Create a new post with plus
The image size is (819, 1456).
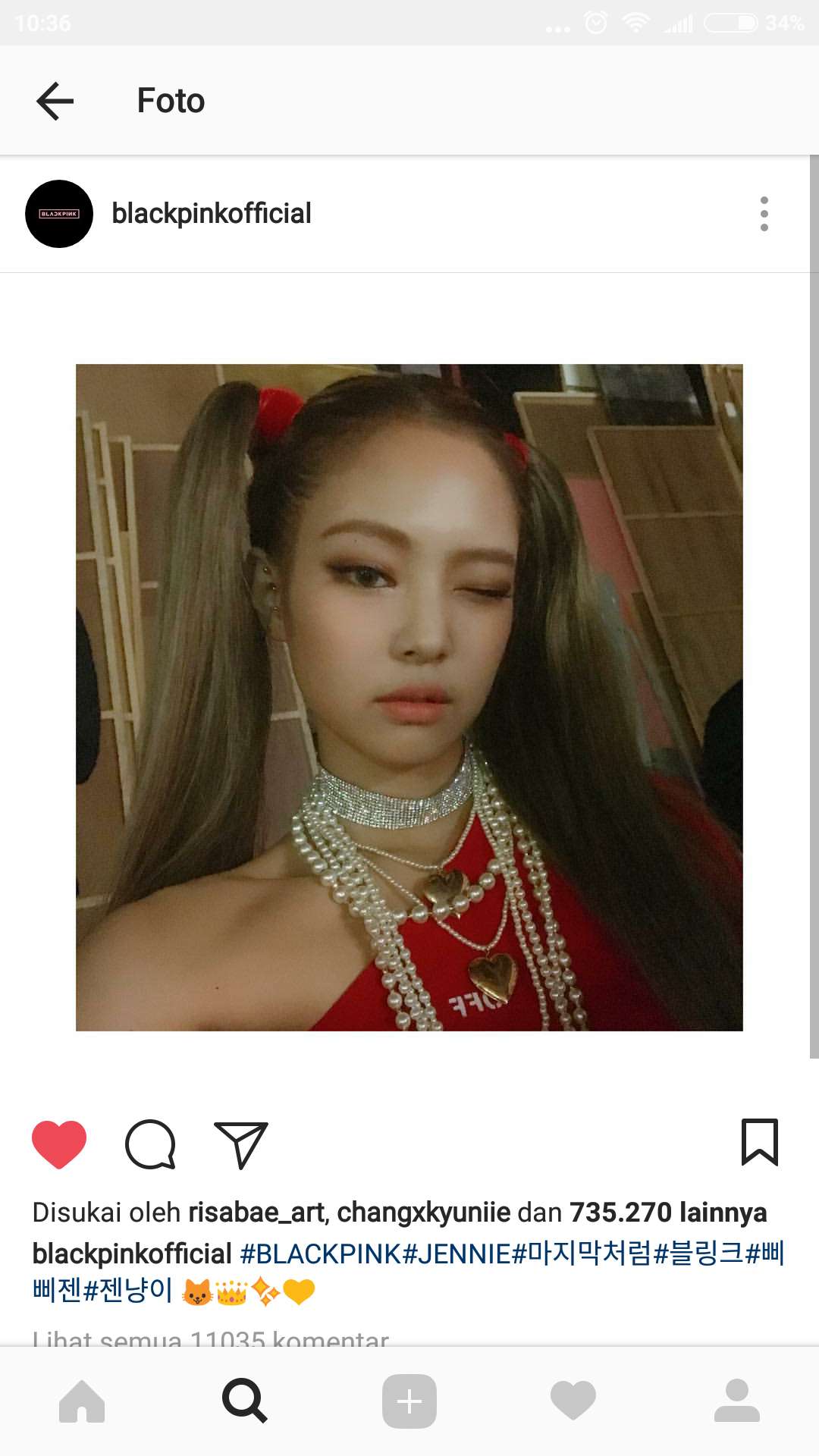point(409,1401)
